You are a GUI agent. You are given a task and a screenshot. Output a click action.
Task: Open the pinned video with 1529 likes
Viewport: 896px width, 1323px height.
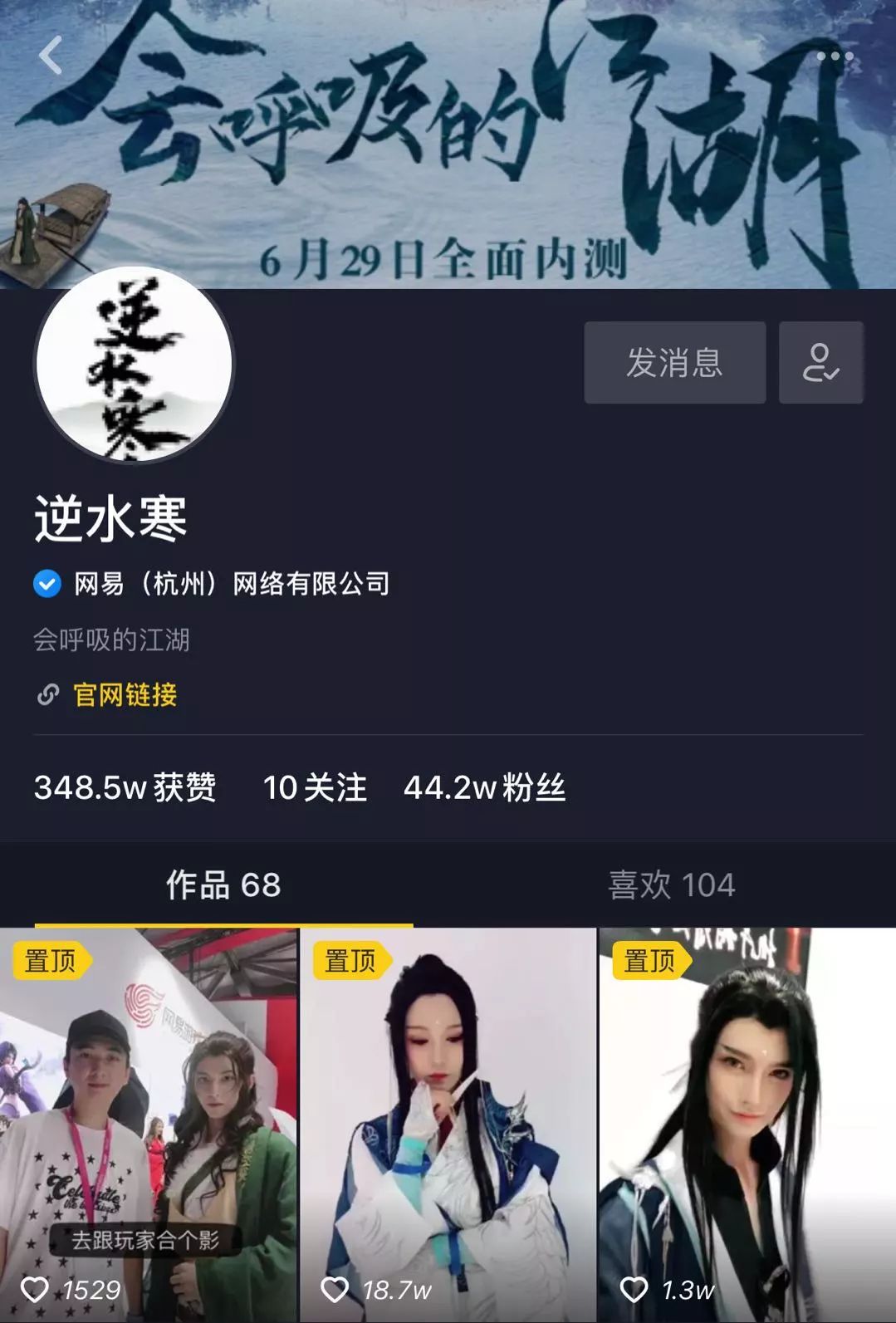point(148,1125)
